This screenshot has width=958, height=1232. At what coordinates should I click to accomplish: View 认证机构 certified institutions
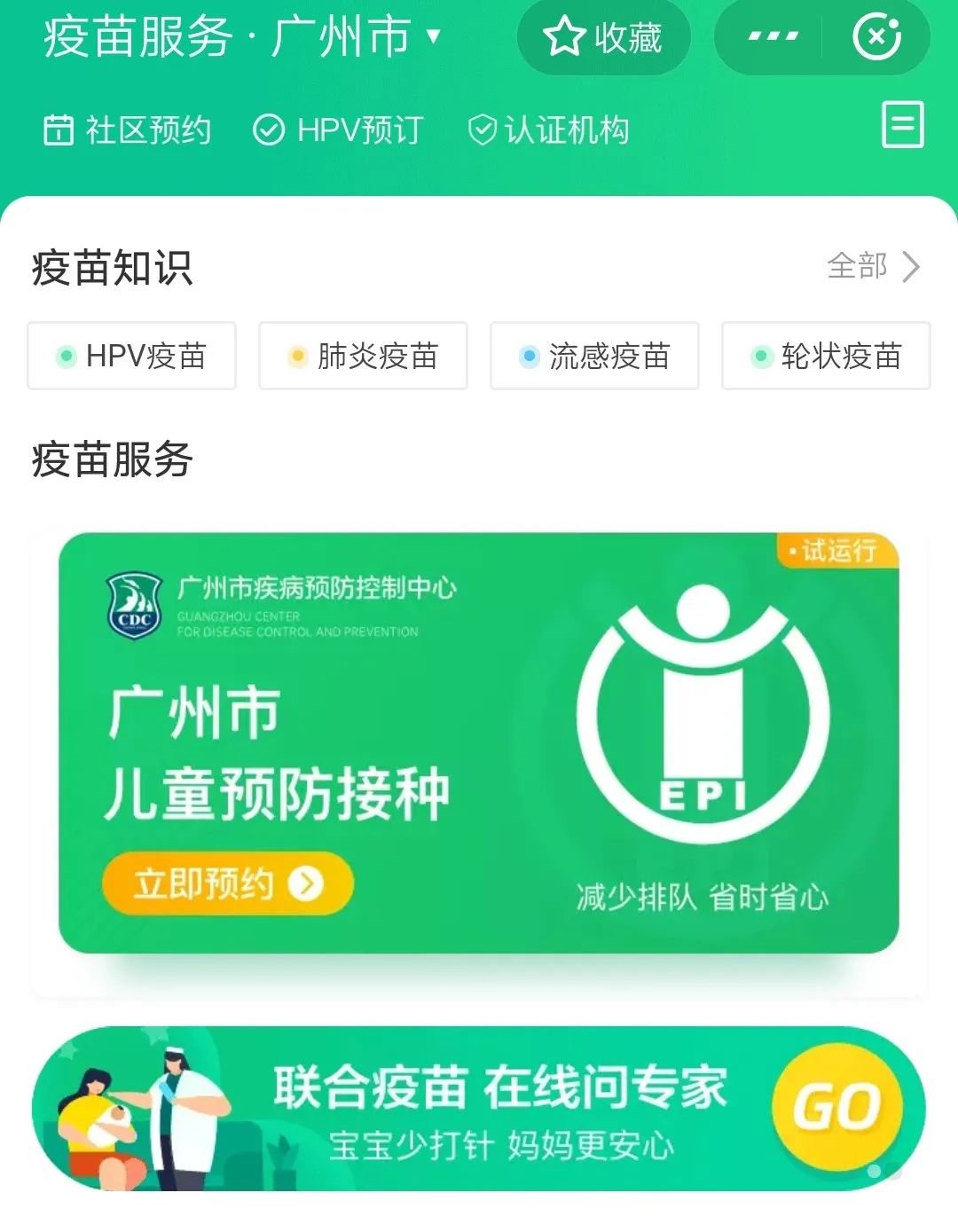pos(548,130)
